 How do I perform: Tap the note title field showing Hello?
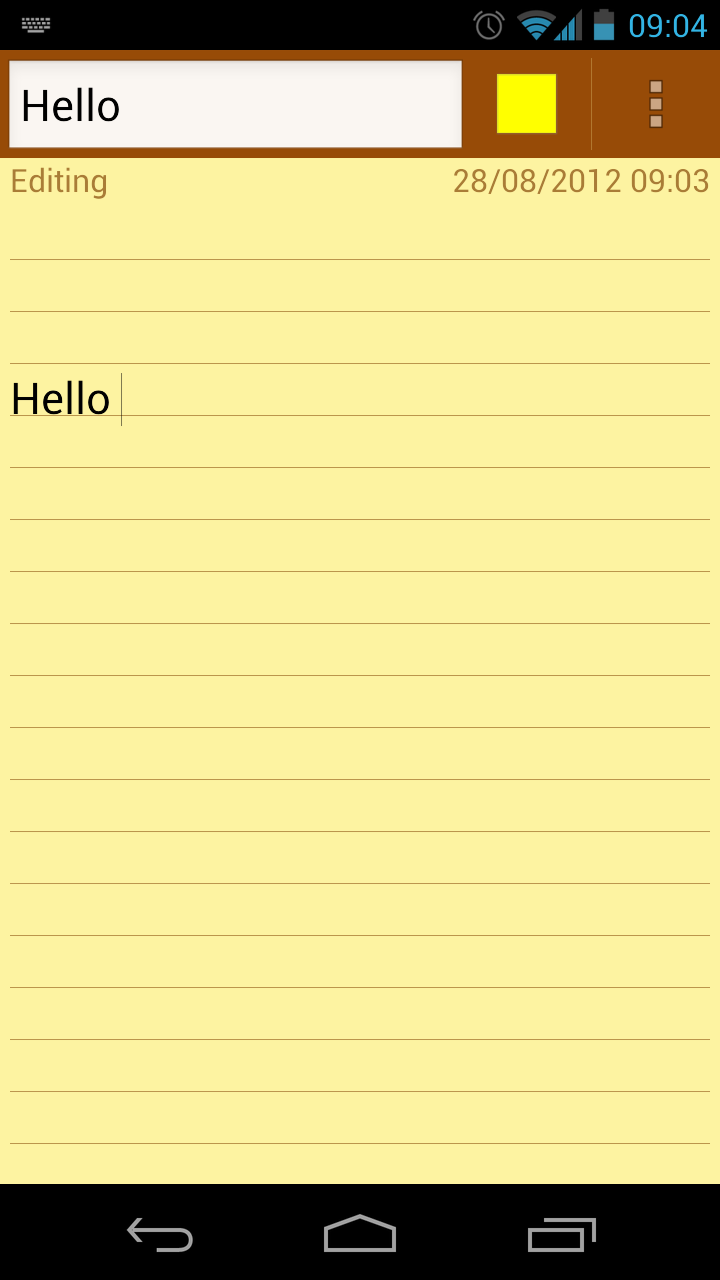click(x=235, y=105)
